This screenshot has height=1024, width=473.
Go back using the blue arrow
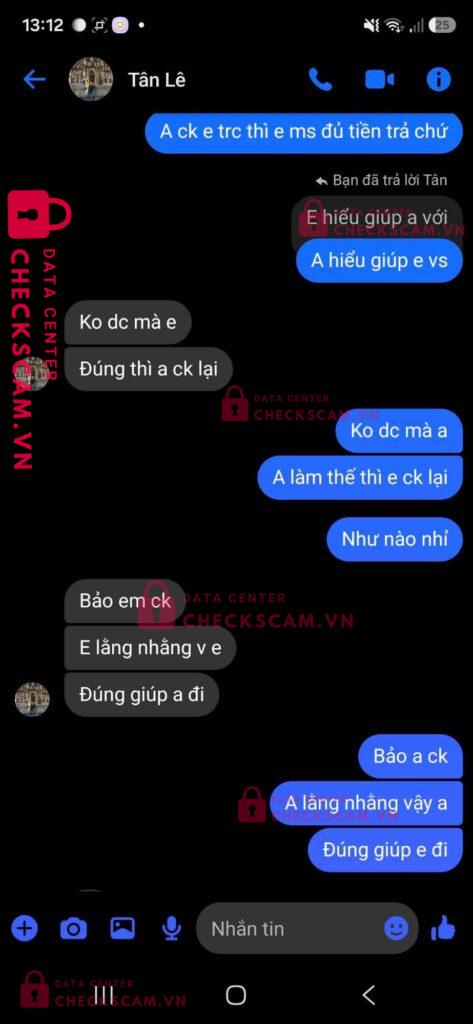(34, 80)
